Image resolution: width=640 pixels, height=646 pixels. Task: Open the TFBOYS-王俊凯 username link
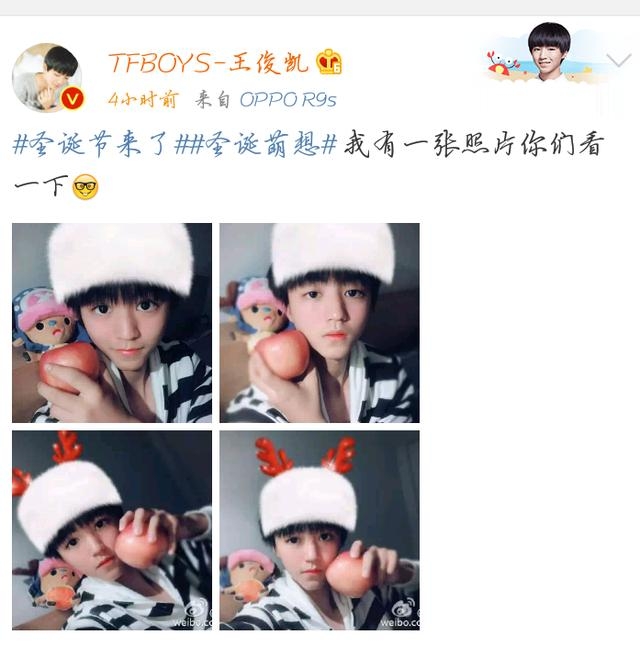pyautogui.click(x=211, y=63)
